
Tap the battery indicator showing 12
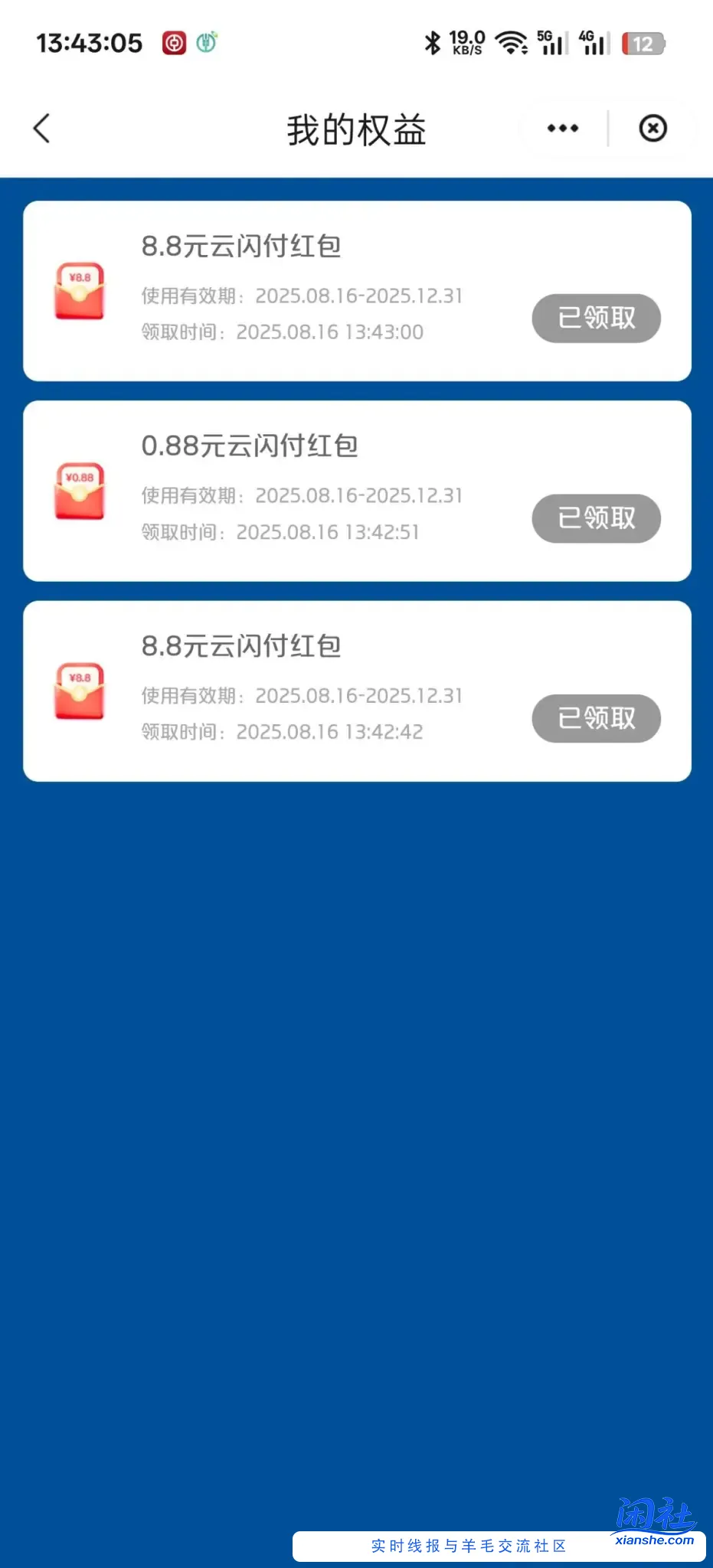[x=644, y=44]
